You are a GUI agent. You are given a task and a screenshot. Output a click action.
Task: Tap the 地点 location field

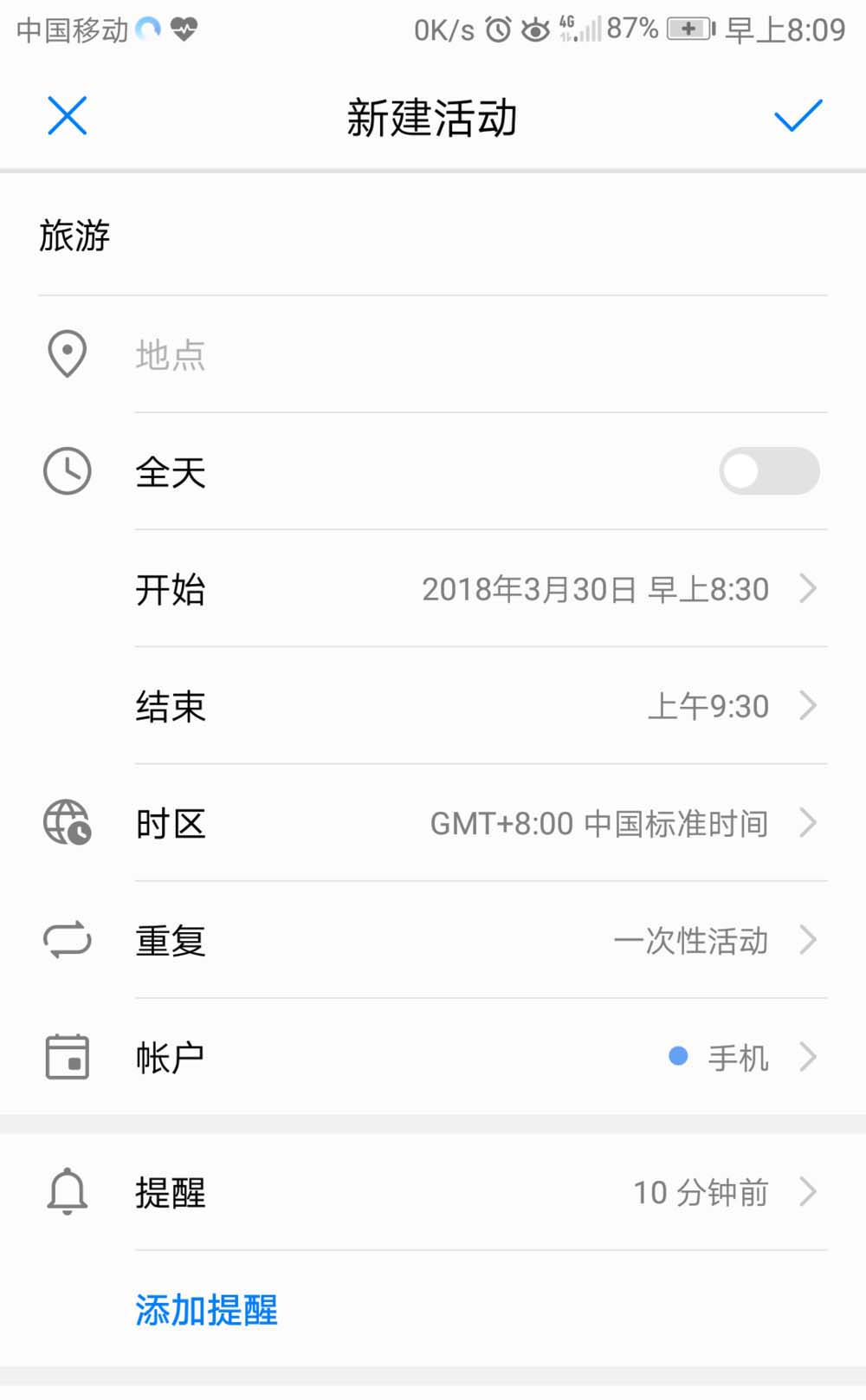click(481, 354)
